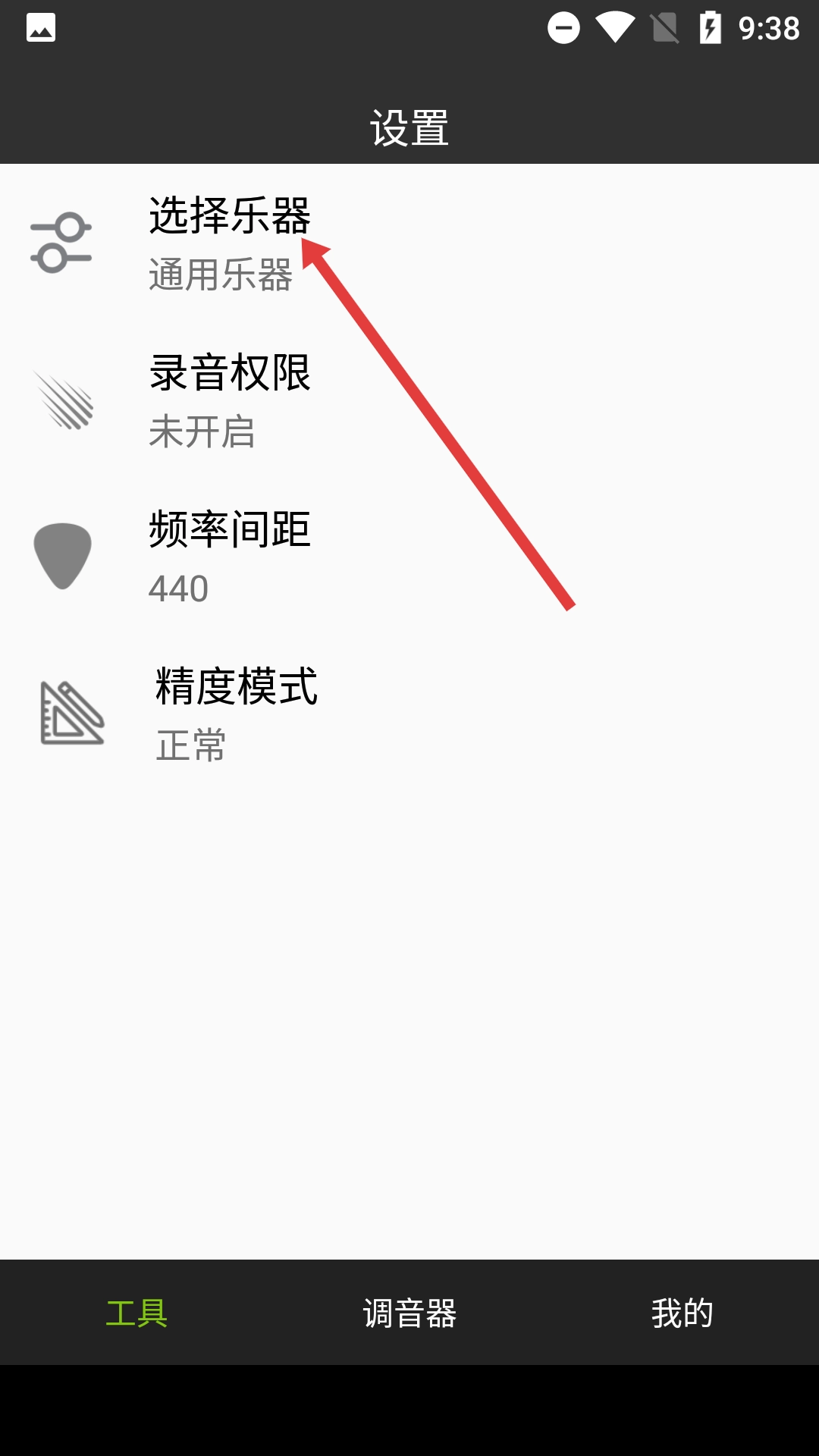This screenshot has height=1456, width=819.
Task: Switch to the 工具 tab
Action: point(136,1313)
